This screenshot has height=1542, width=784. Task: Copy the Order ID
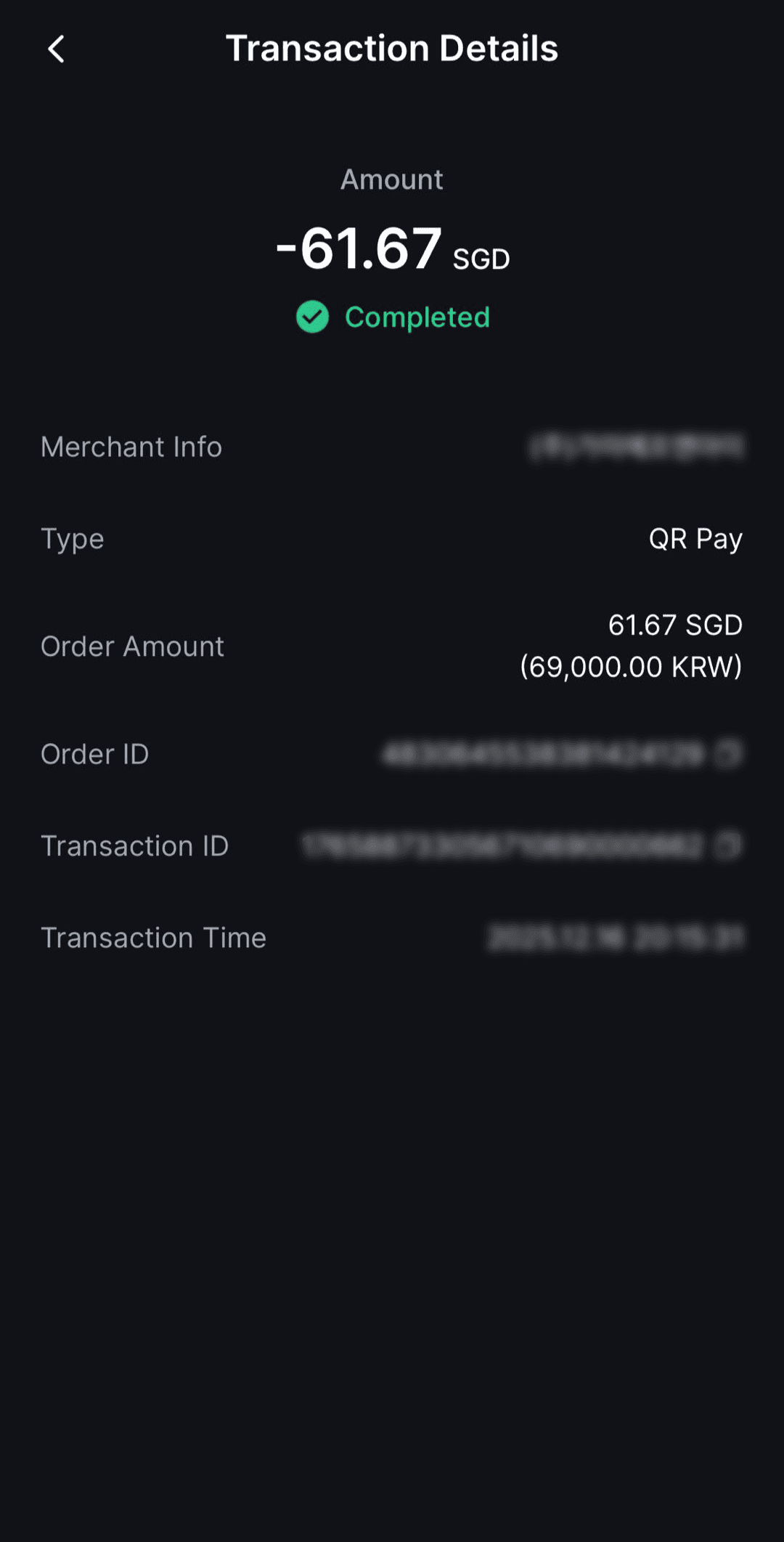(x=727, y=754)
